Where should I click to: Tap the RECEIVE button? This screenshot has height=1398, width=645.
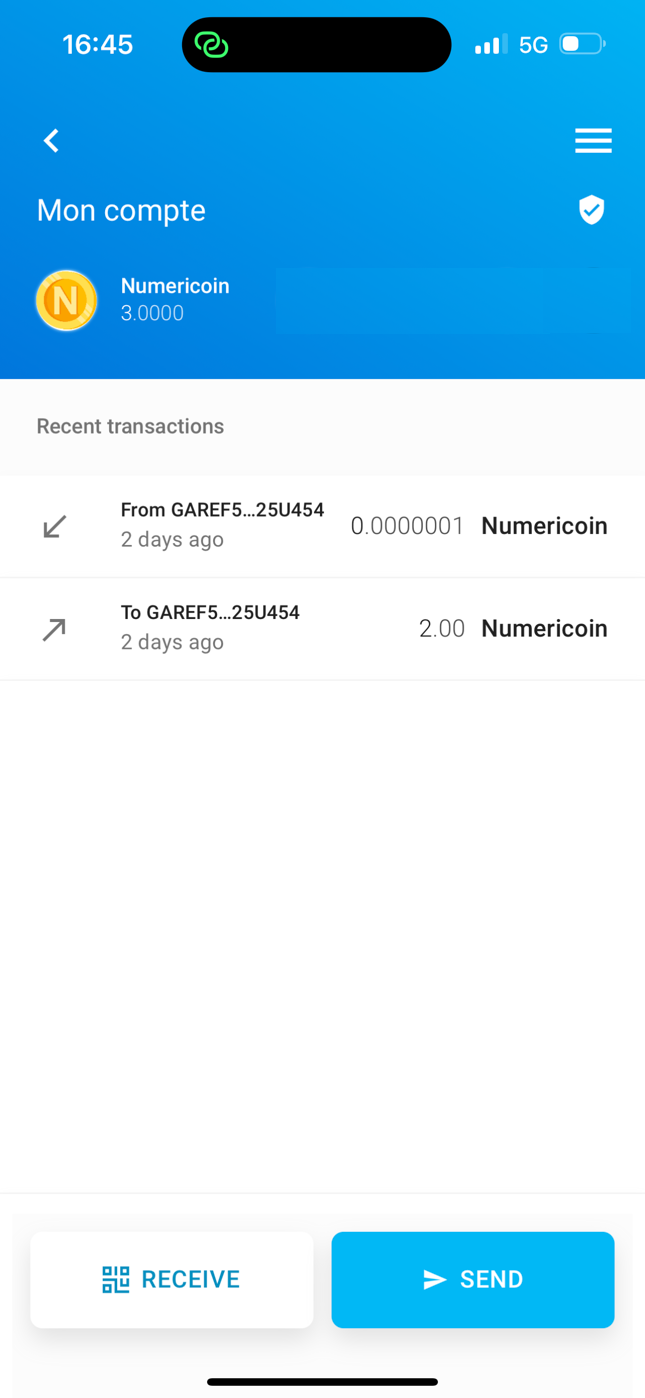click(172, 1279)
